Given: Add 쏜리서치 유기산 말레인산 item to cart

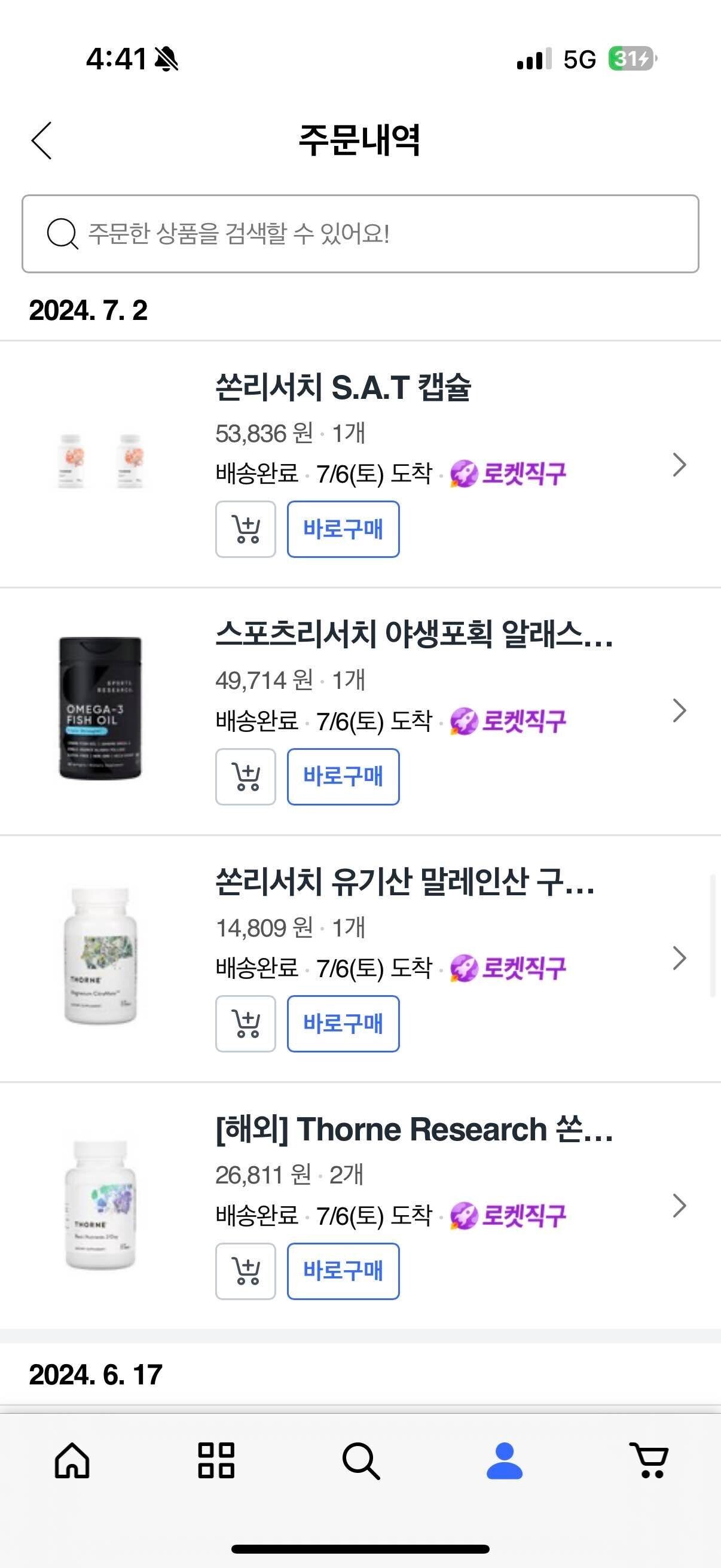Looking at the screenshot, I should tap(245, 1024).
